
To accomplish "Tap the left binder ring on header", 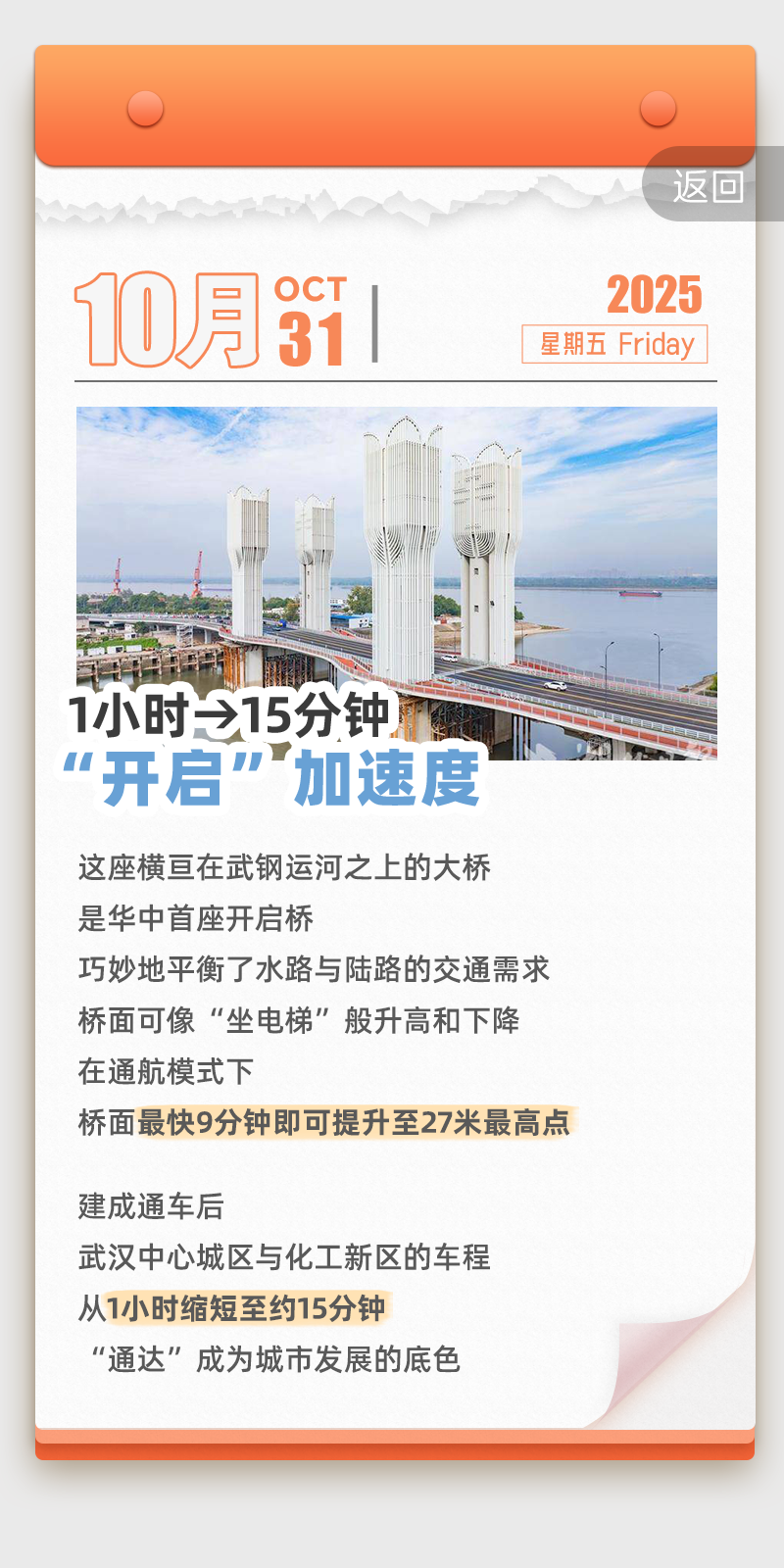I will [x=147, y=106].
